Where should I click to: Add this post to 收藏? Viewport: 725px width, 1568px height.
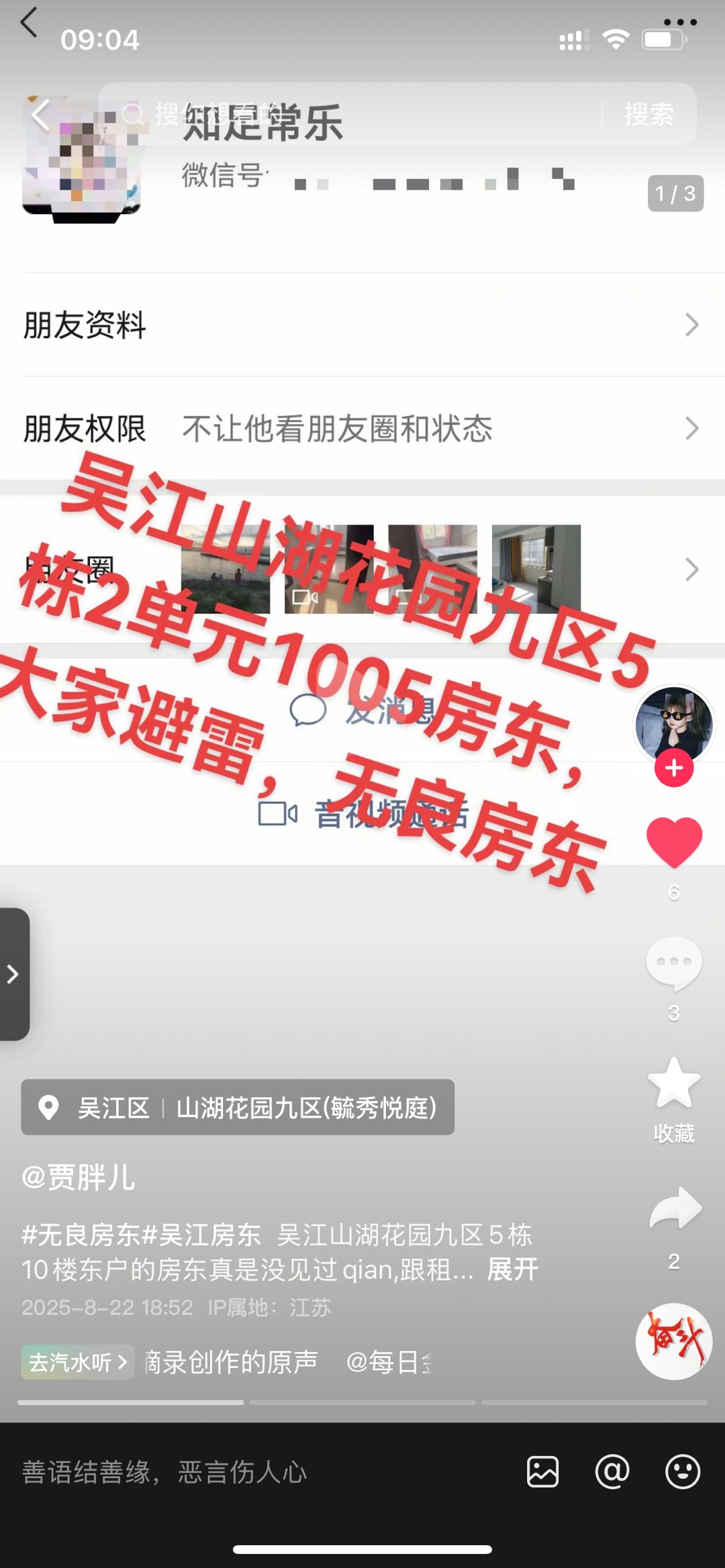(x=674, y=1084)
